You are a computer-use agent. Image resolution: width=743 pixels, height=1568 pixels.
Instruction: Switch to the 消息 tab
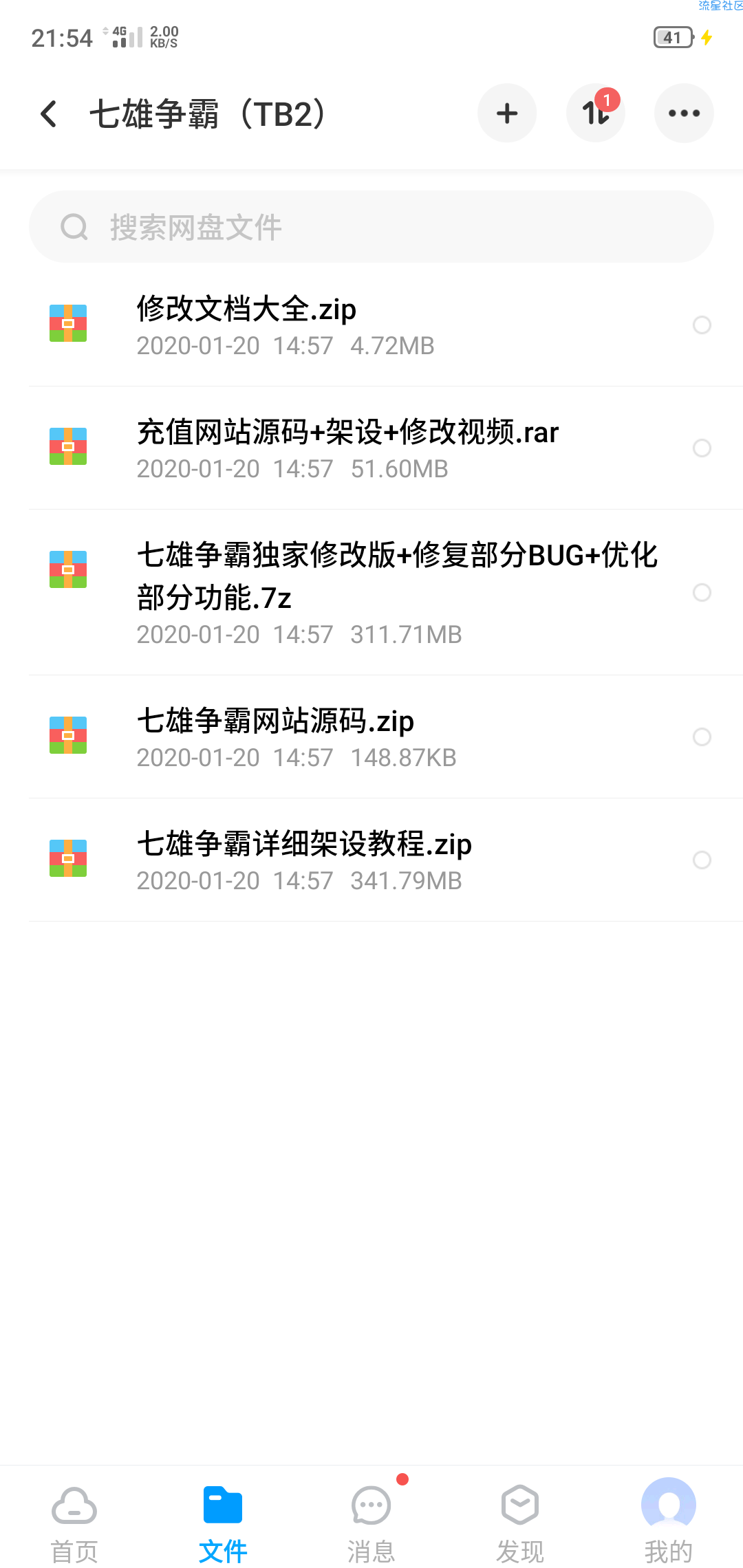coord(371,1521)
